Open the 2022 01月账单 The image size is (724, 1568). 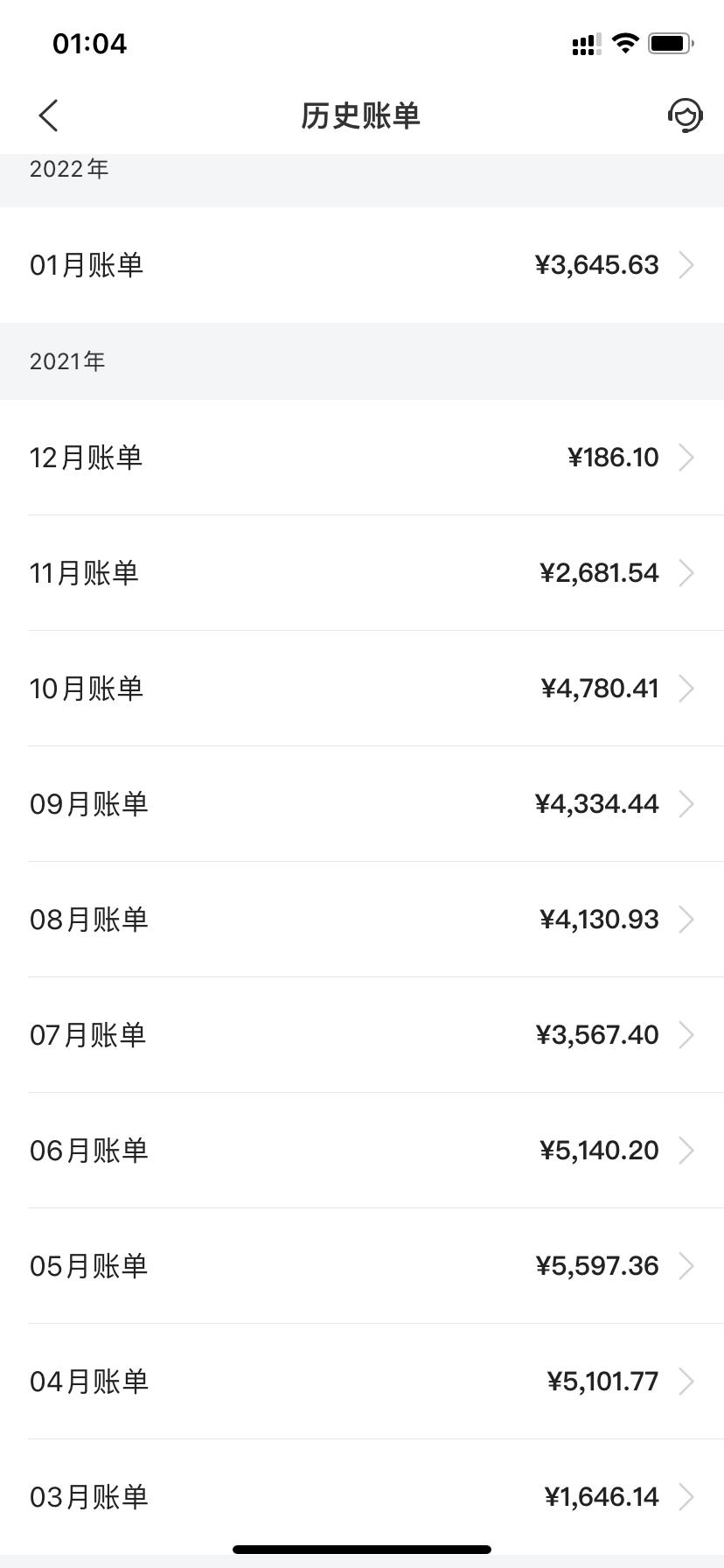(x=362, y=265)
